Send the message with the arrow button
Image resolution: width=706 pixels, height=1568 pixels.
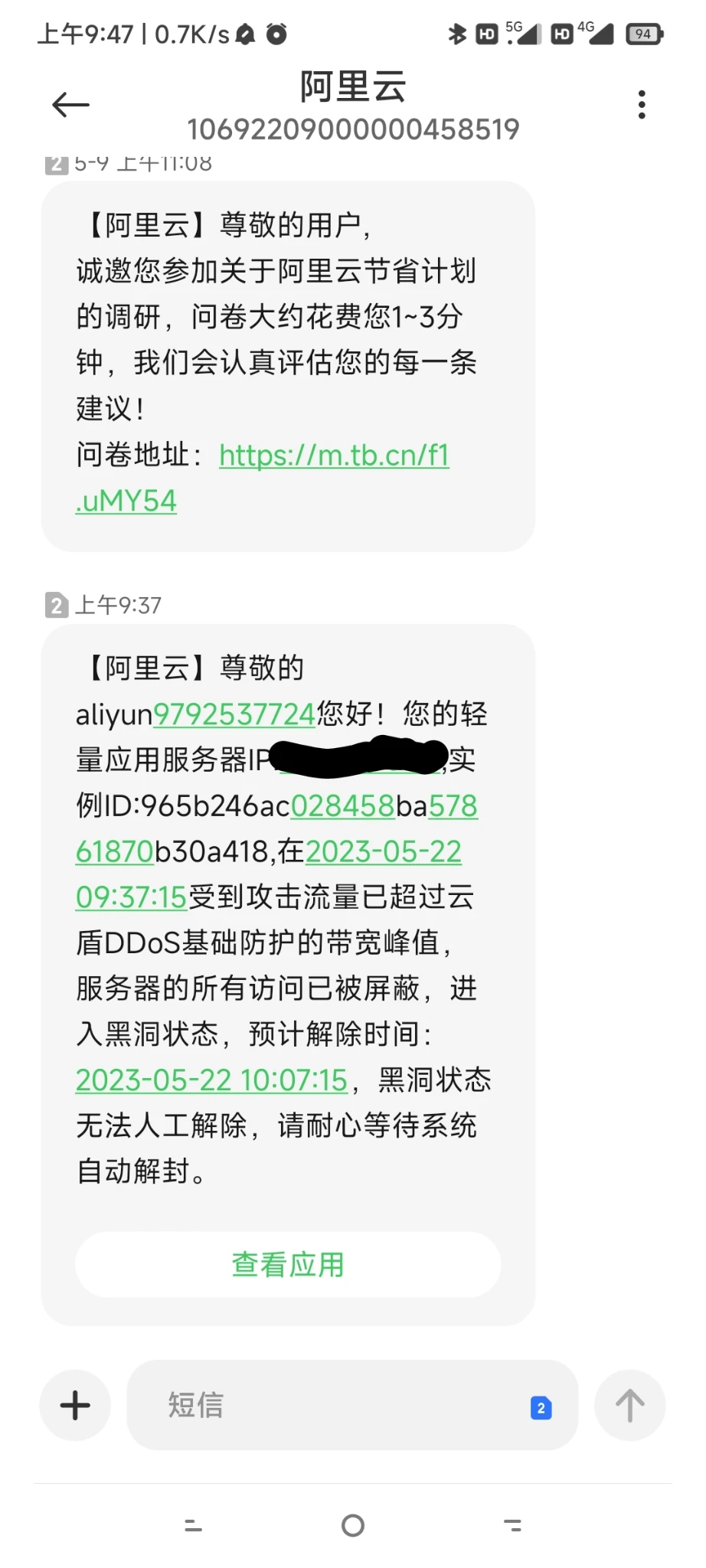pos(629,1406)
